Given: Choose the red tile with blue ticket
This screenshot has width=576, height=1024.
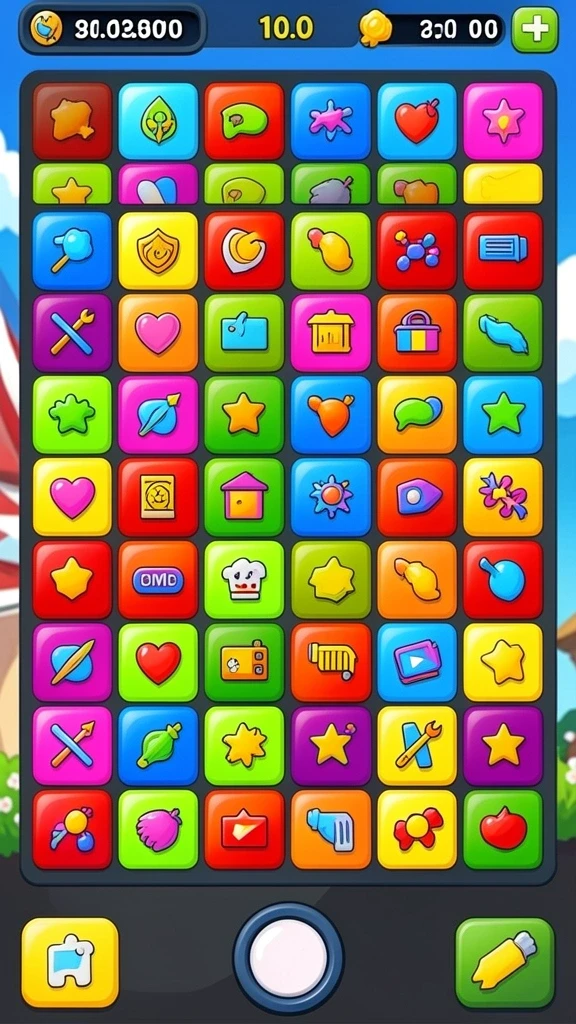Looking at the screenshot, I should point(503,251).
